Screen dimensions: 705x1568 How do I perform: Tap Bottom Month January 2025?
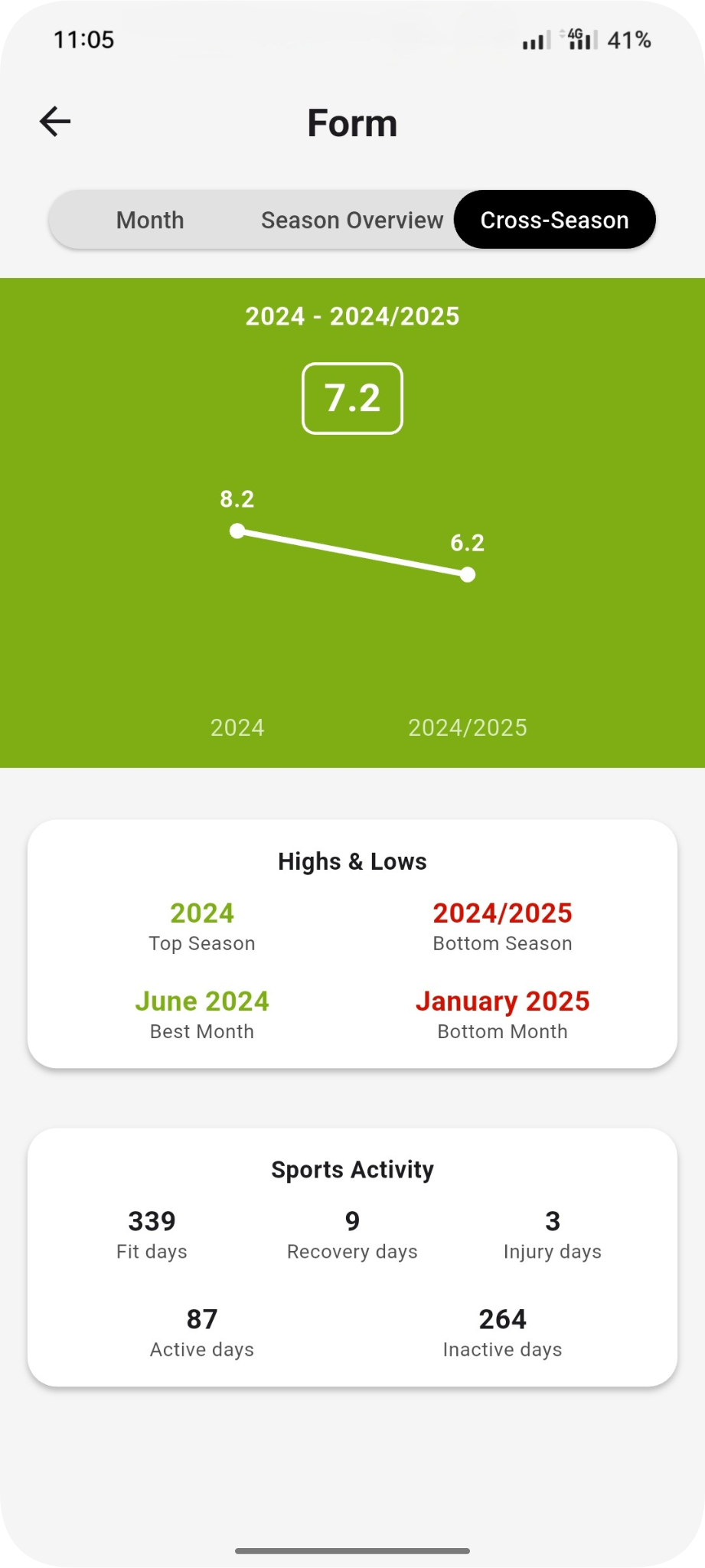pos(502,1001)
